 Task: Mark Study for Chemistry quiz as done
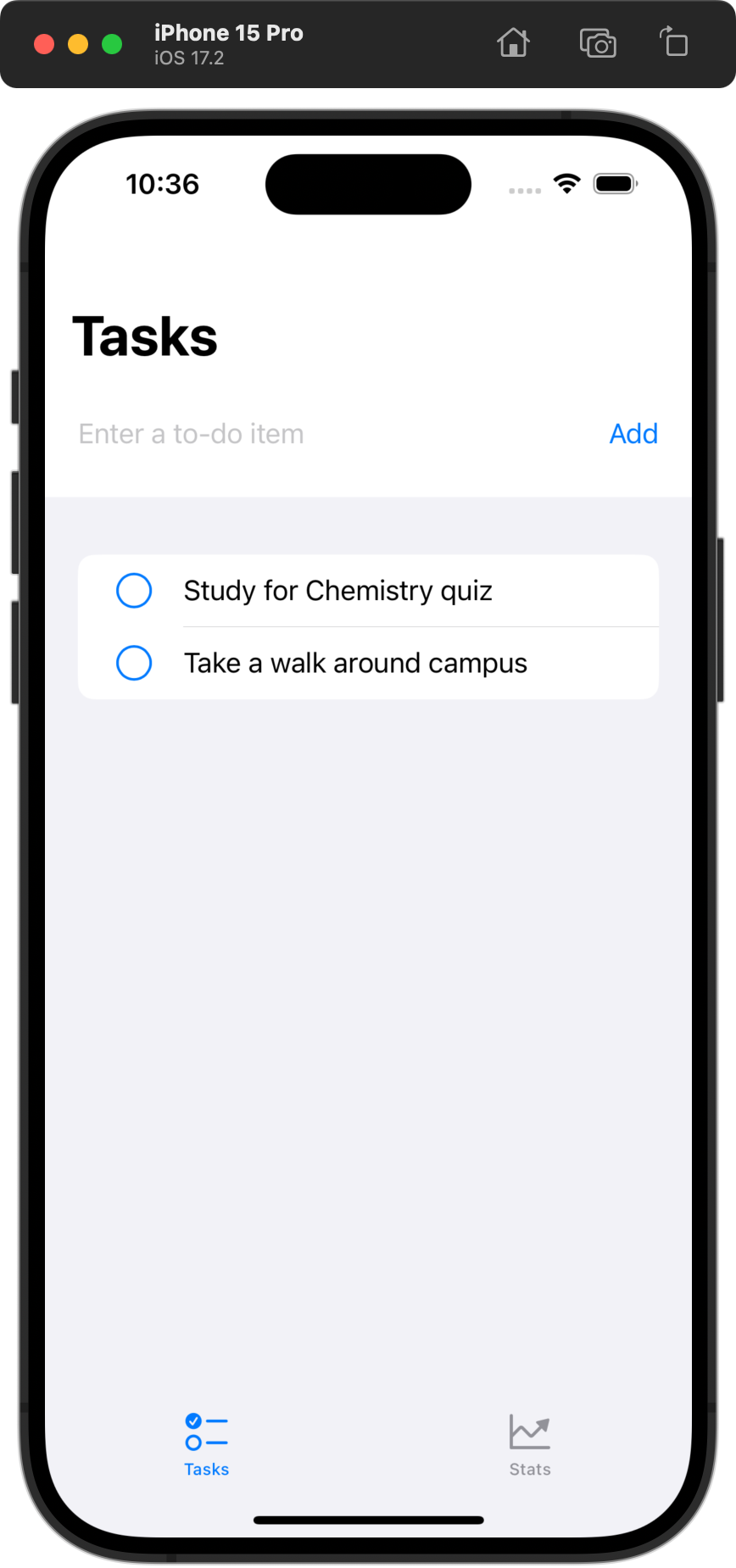(134, 591)
